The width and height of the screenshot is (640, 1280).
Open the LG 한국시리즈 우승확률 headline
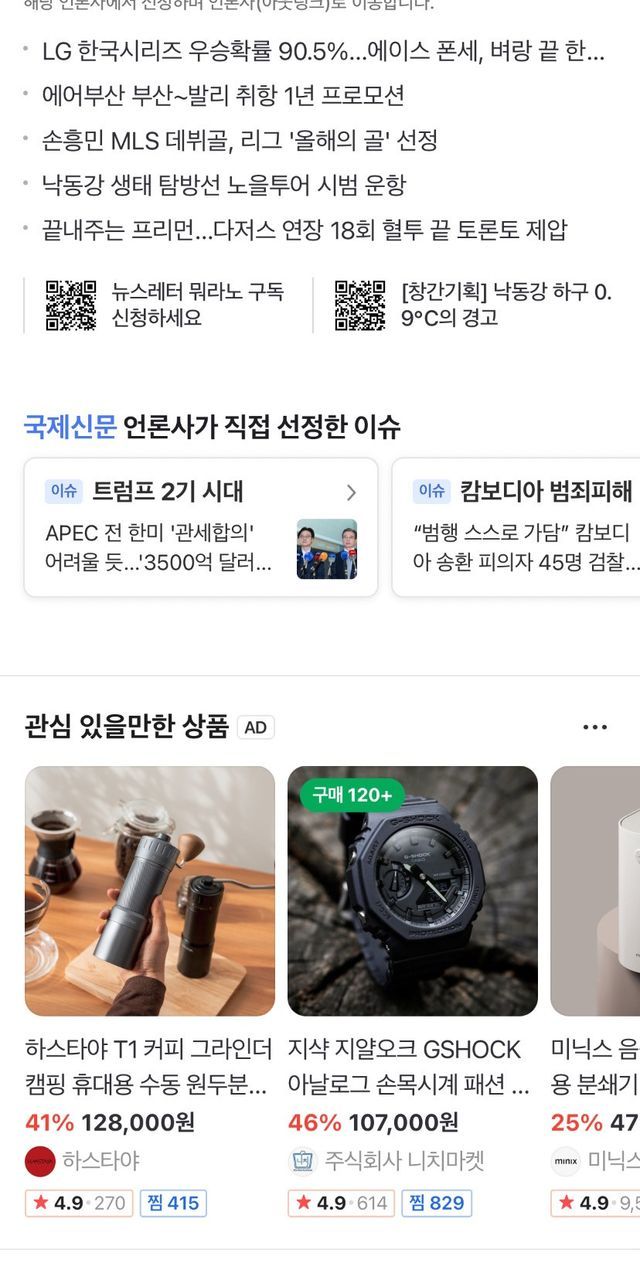(322, 52)
